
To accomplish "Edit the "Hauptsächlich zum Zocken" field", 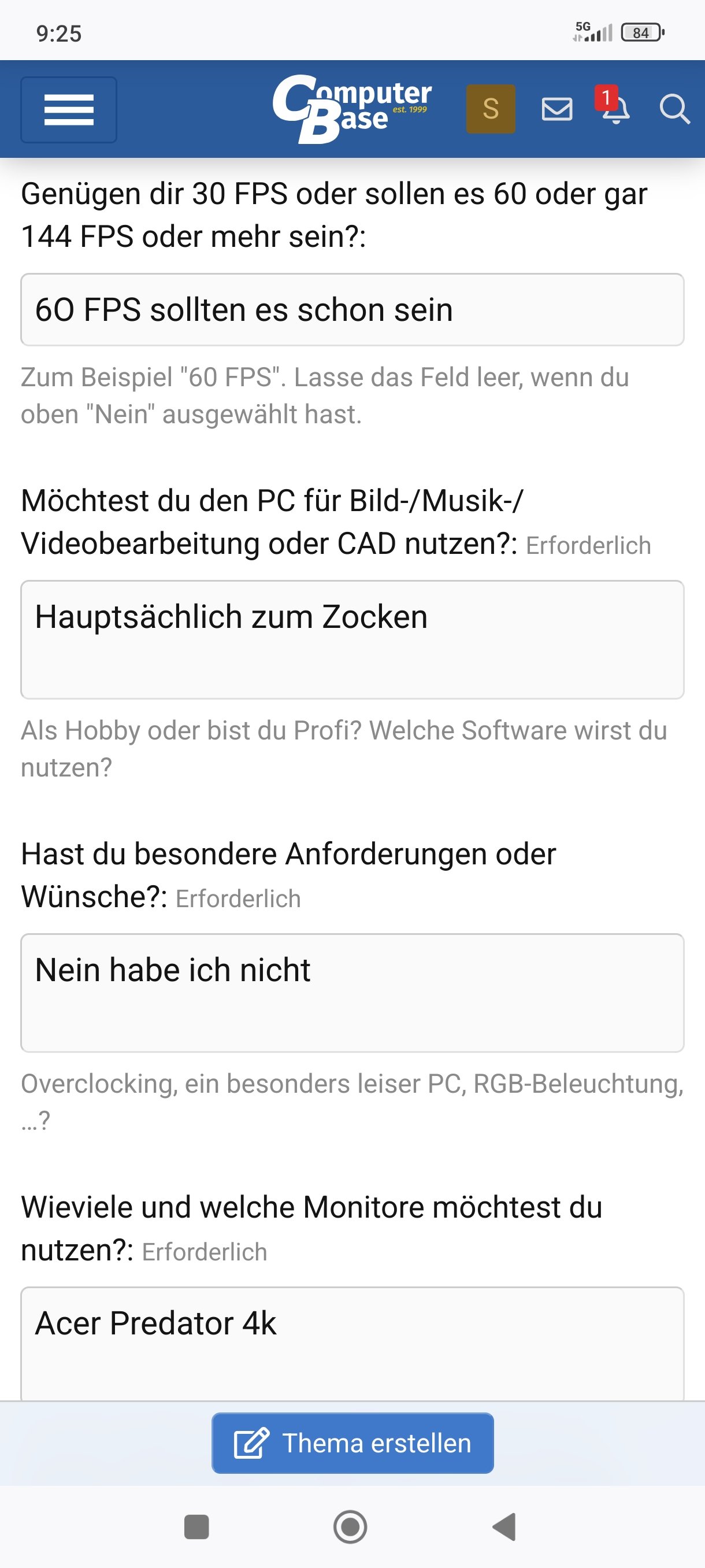I will click(352, 639).
